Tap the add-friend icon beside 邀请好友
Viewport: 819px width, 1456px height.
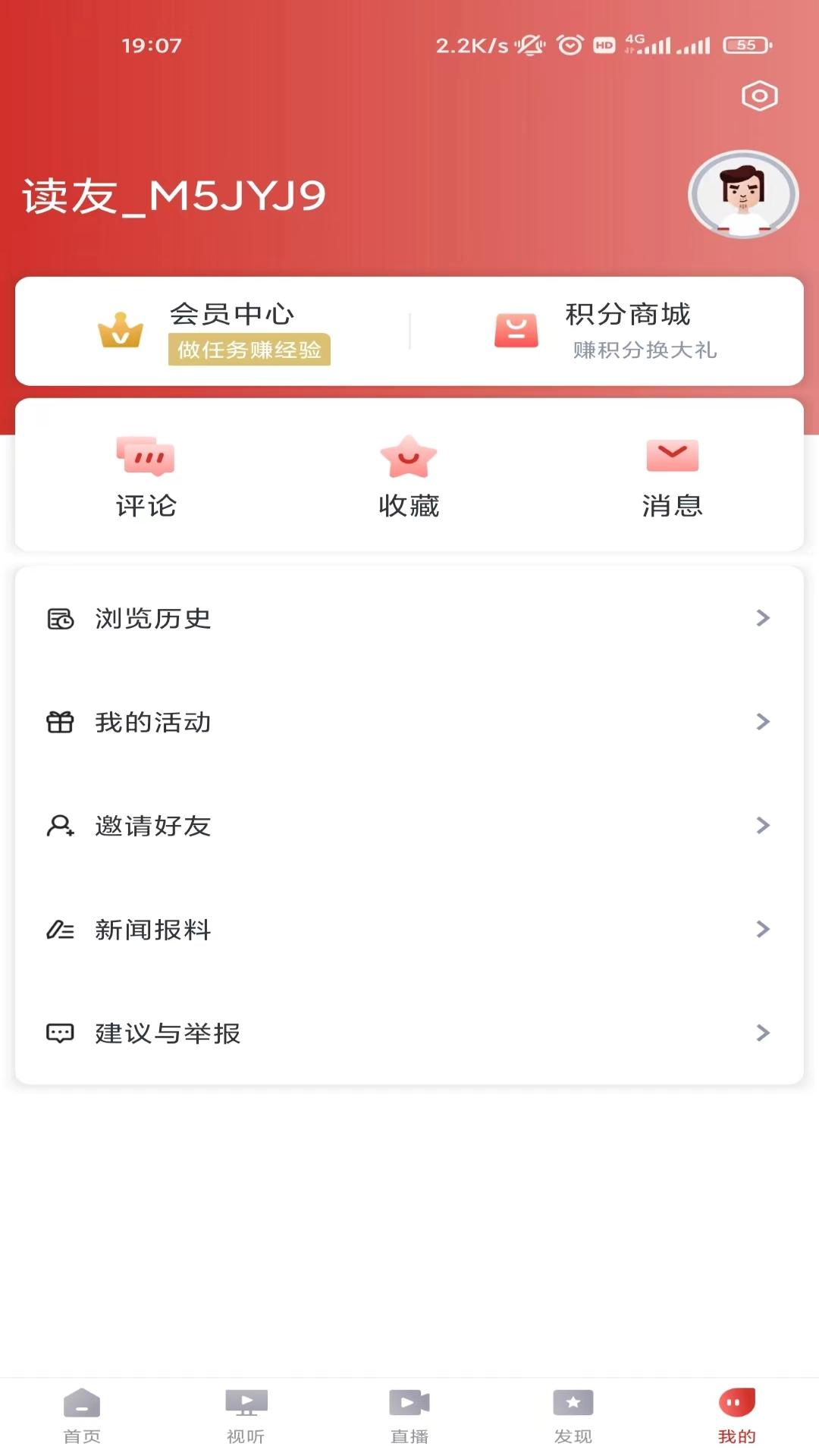60,826
